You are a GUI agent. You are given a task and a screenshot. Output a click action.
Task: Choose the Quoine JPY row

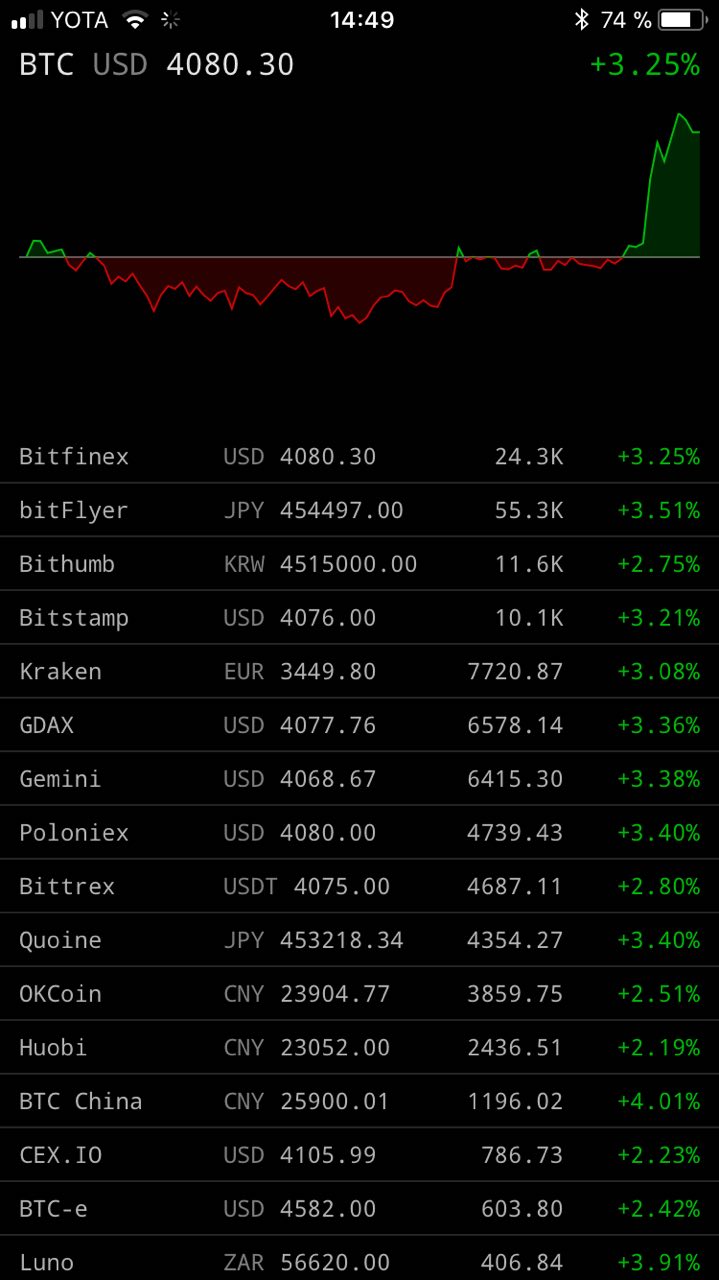(x=359, y=940)
